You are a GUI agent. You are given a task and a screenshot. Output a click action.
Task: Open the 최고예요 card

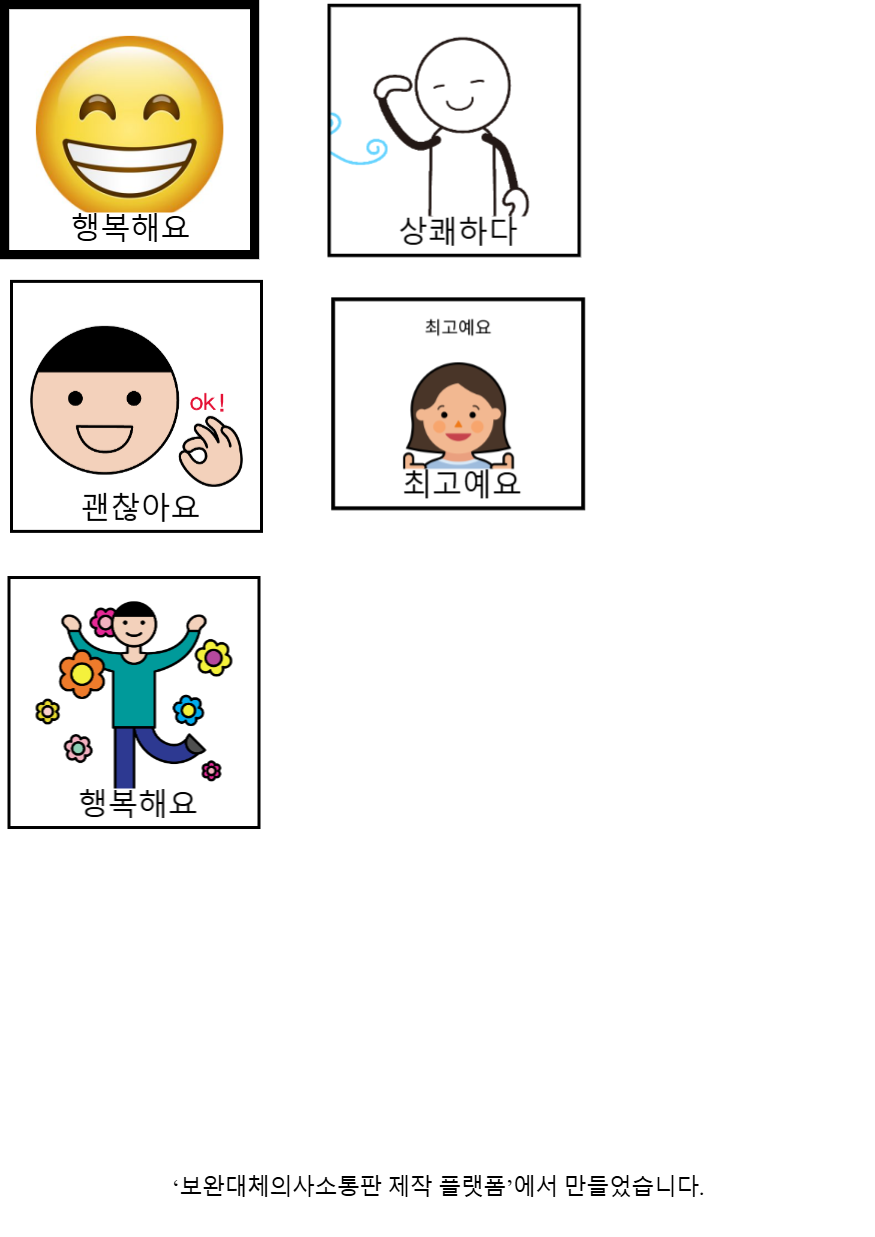(x=457, y=404)
